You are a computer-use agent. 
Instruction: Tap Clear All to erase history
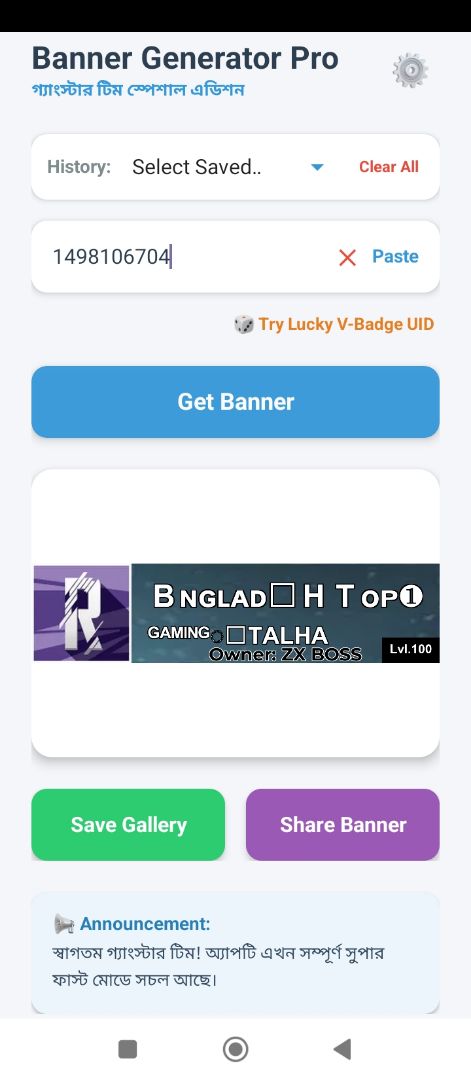click(388, 167)
